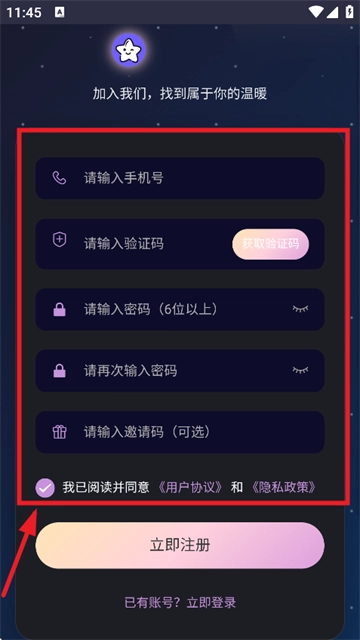Tap the 立即注册 button

(180, 545)
